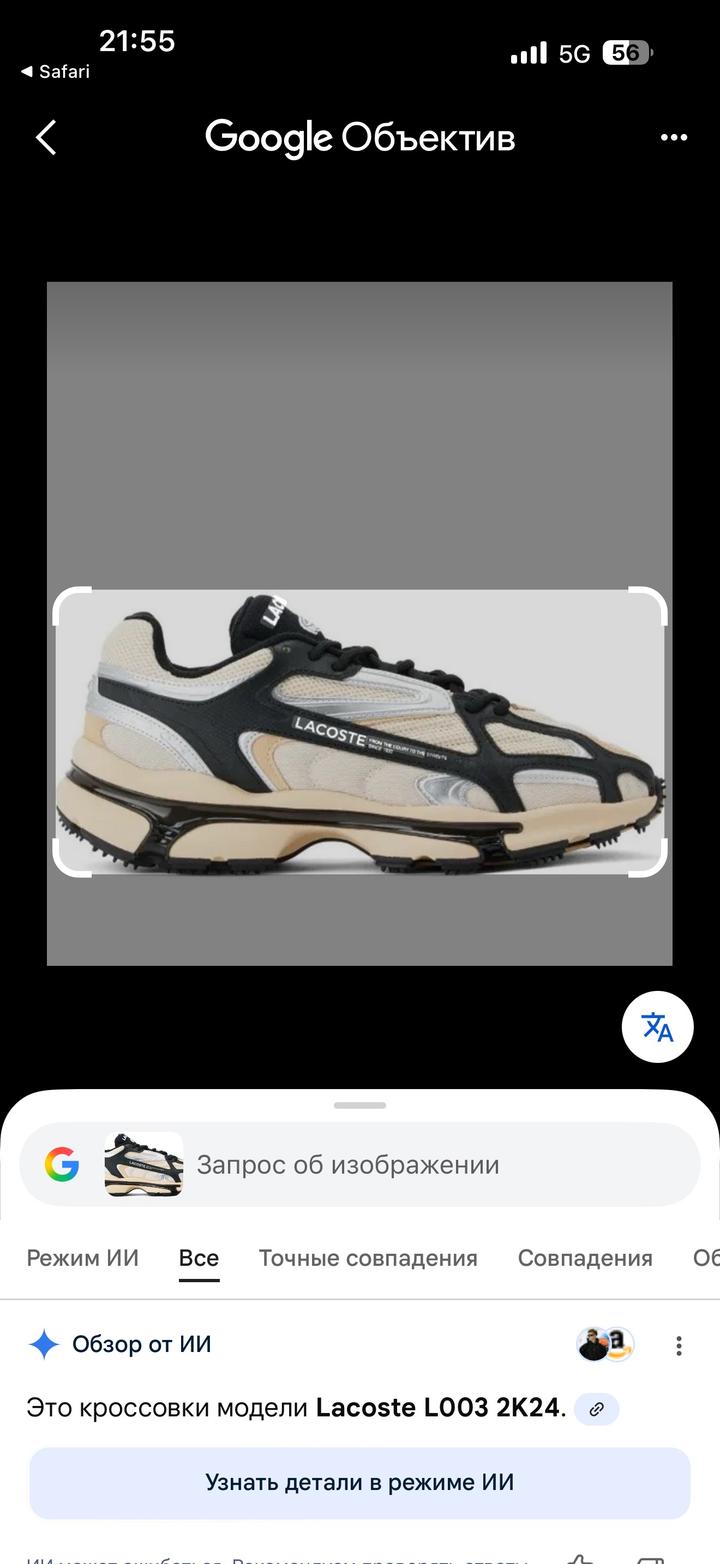Open the image query search field

(440, 1165)
